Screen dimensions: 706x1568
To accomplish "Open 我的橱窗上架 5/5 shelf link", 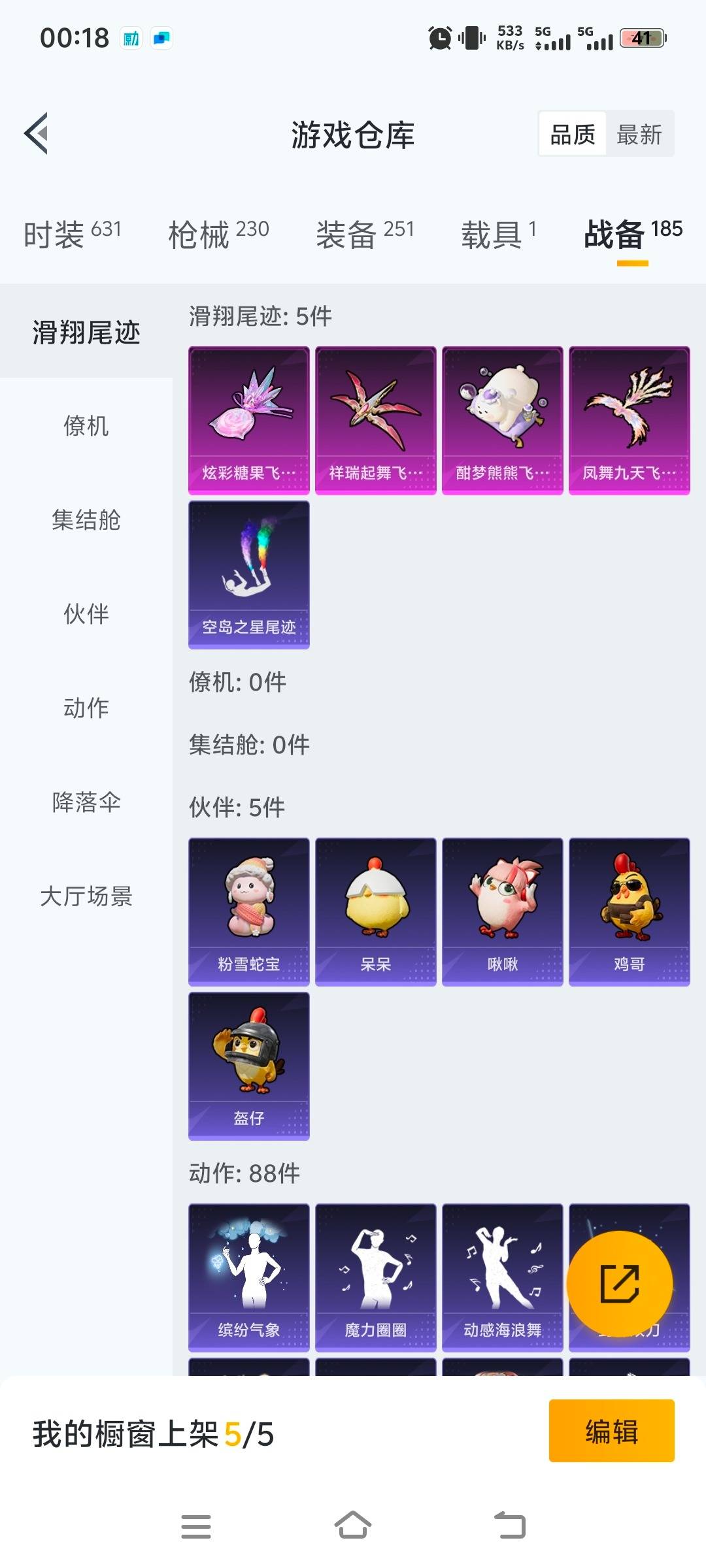I will tap(154, 1430).
